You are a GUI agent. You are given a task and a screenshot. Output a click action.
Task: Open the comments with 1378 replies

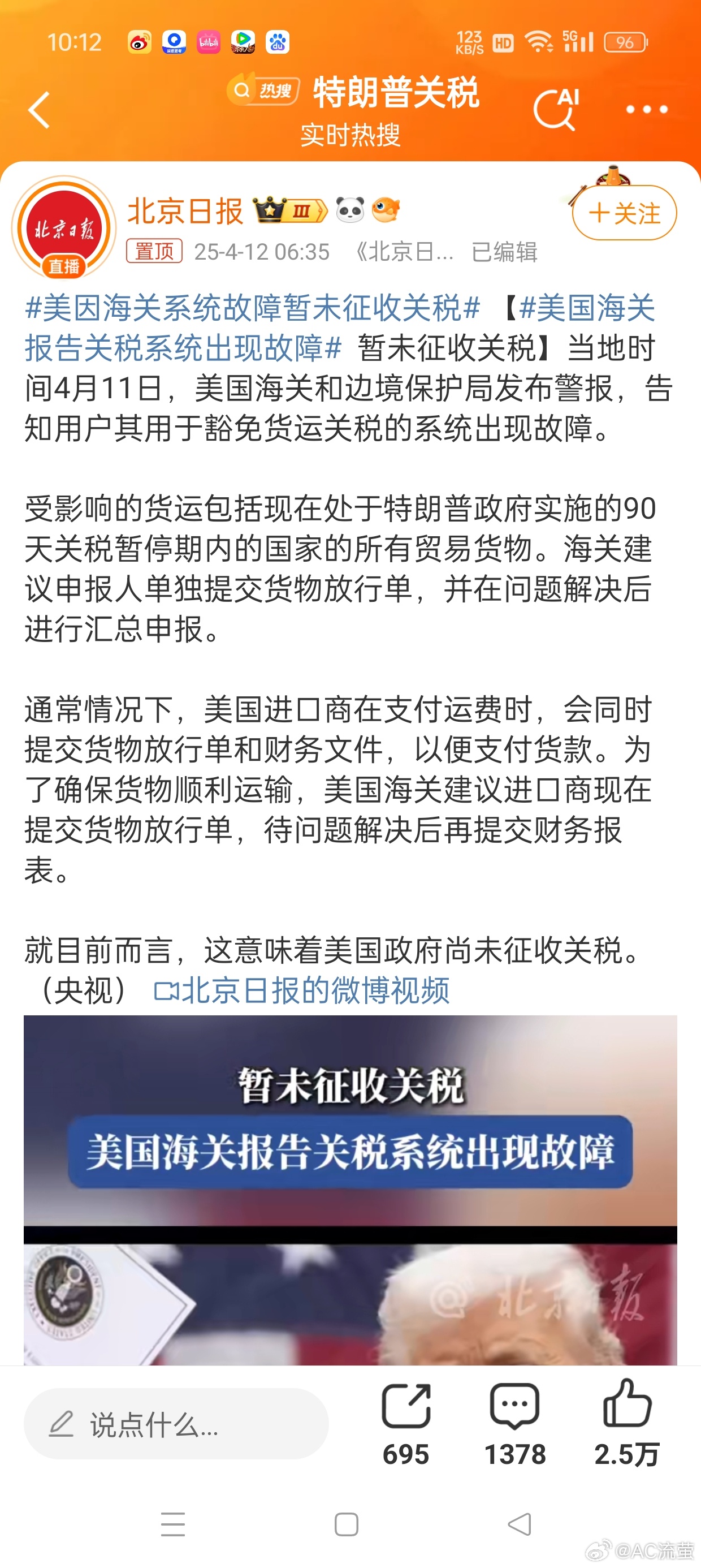(515, 1424)
